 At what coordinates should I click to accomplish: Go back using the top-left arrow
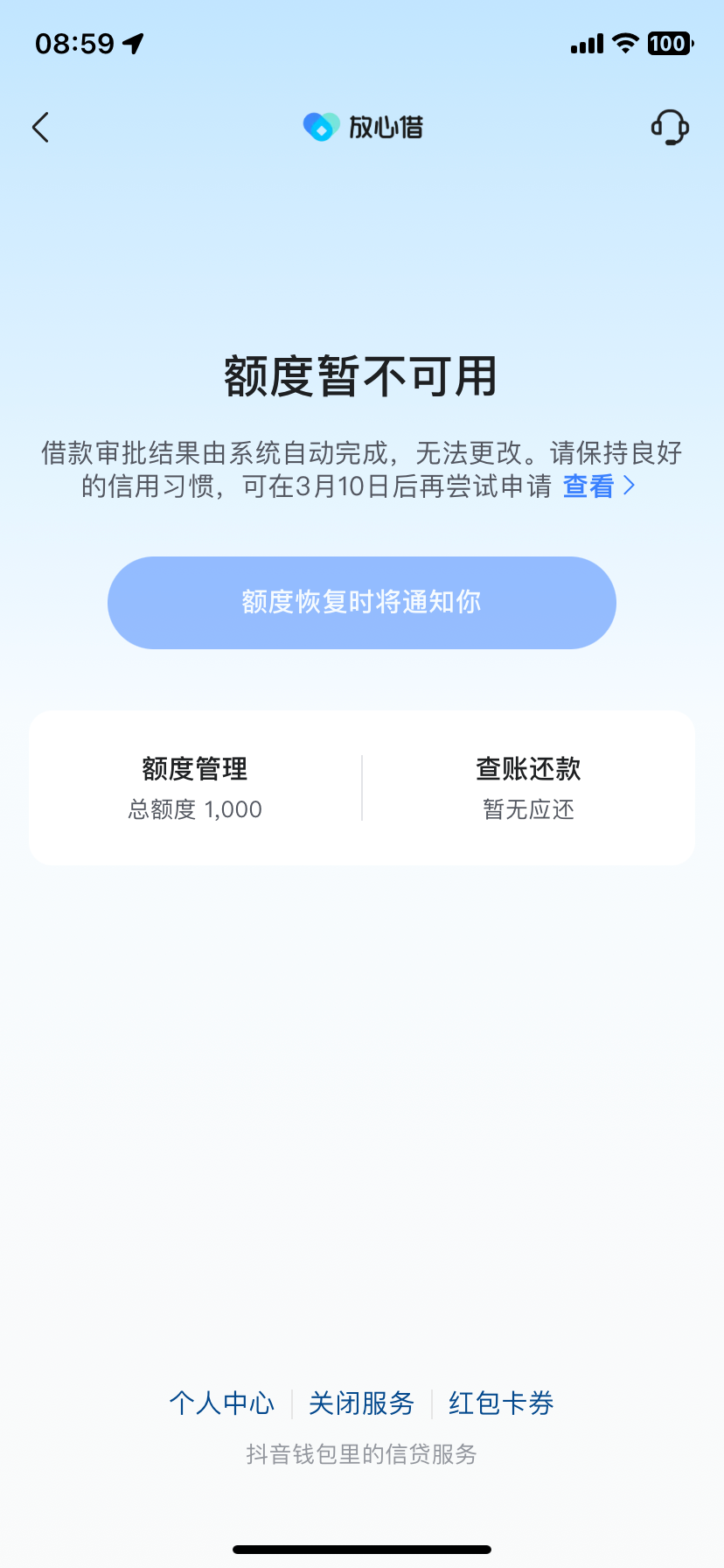coord(40,128)
